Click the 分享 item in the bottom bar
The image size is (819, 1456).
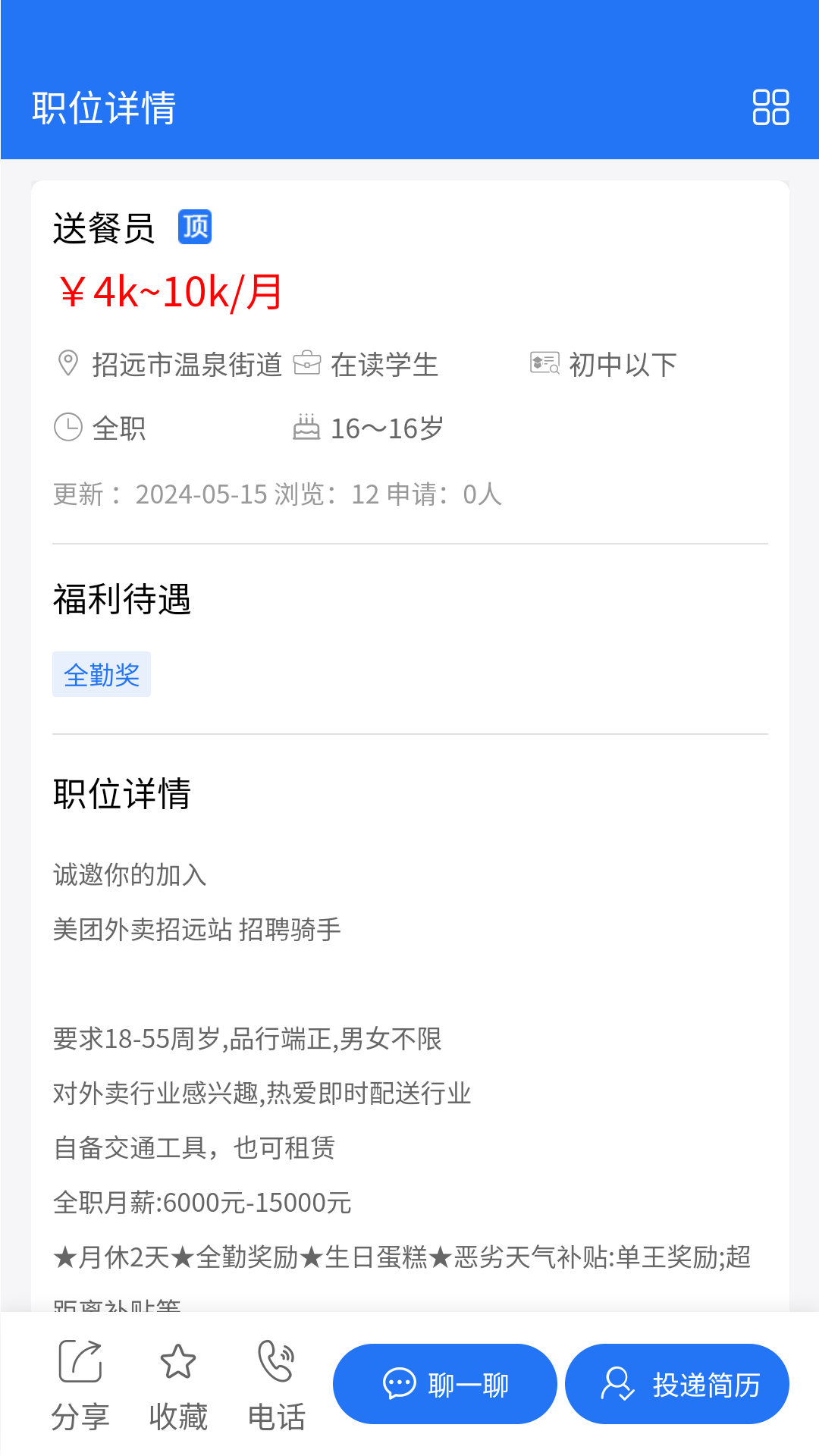[x=82, y=1414]
